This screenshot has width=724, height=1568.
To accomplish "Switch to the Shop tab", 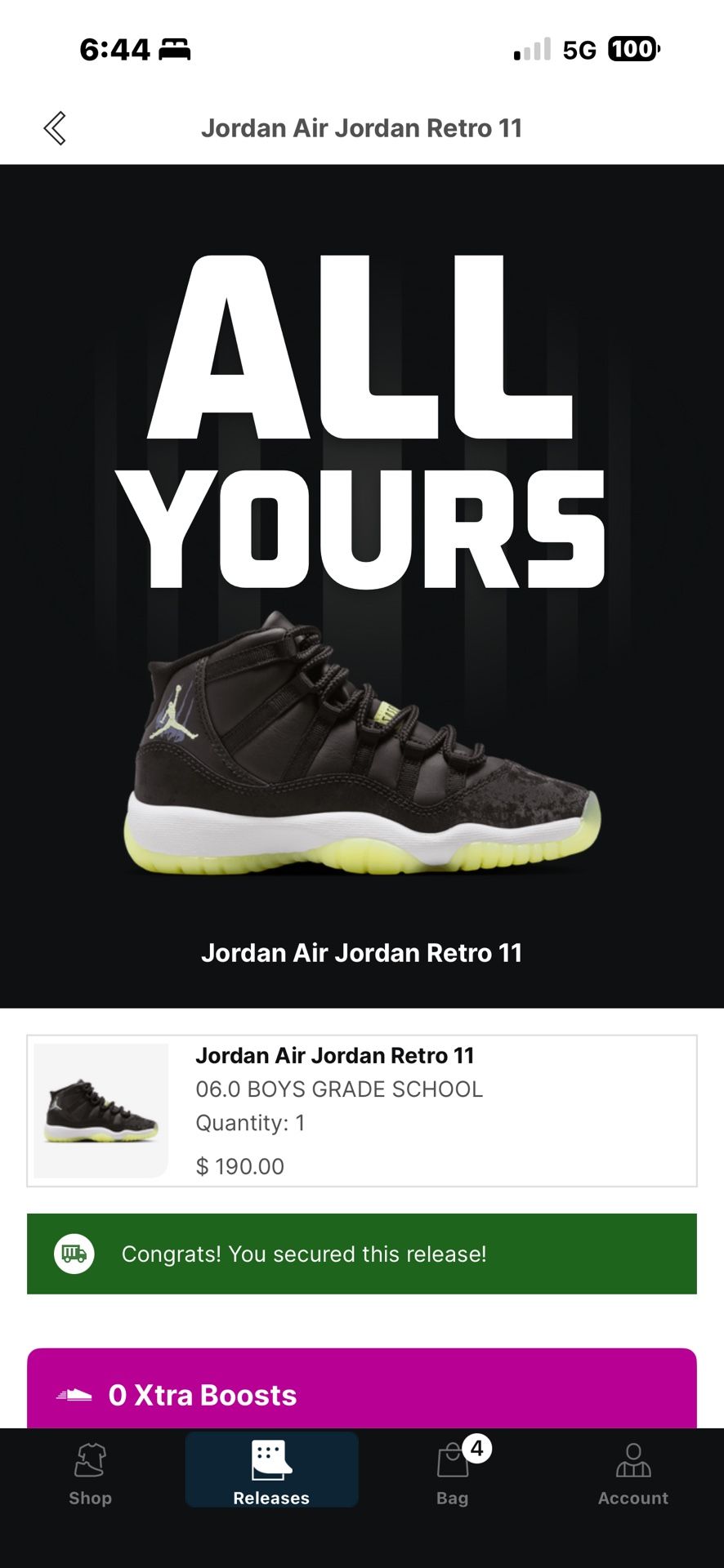I will point(90,1473).
